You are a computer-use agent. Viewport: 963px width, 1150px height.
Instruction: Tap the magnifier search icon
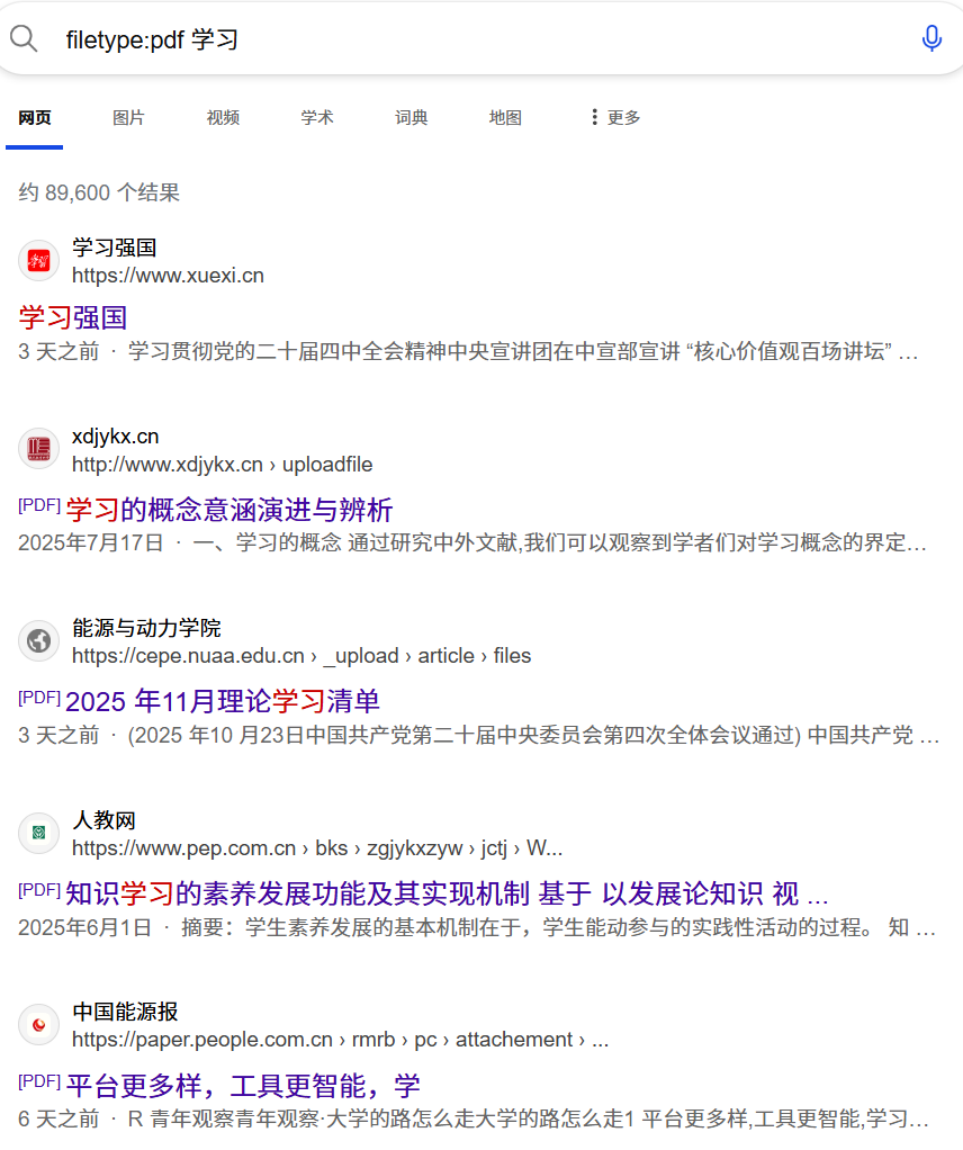[x=23, y=39]
